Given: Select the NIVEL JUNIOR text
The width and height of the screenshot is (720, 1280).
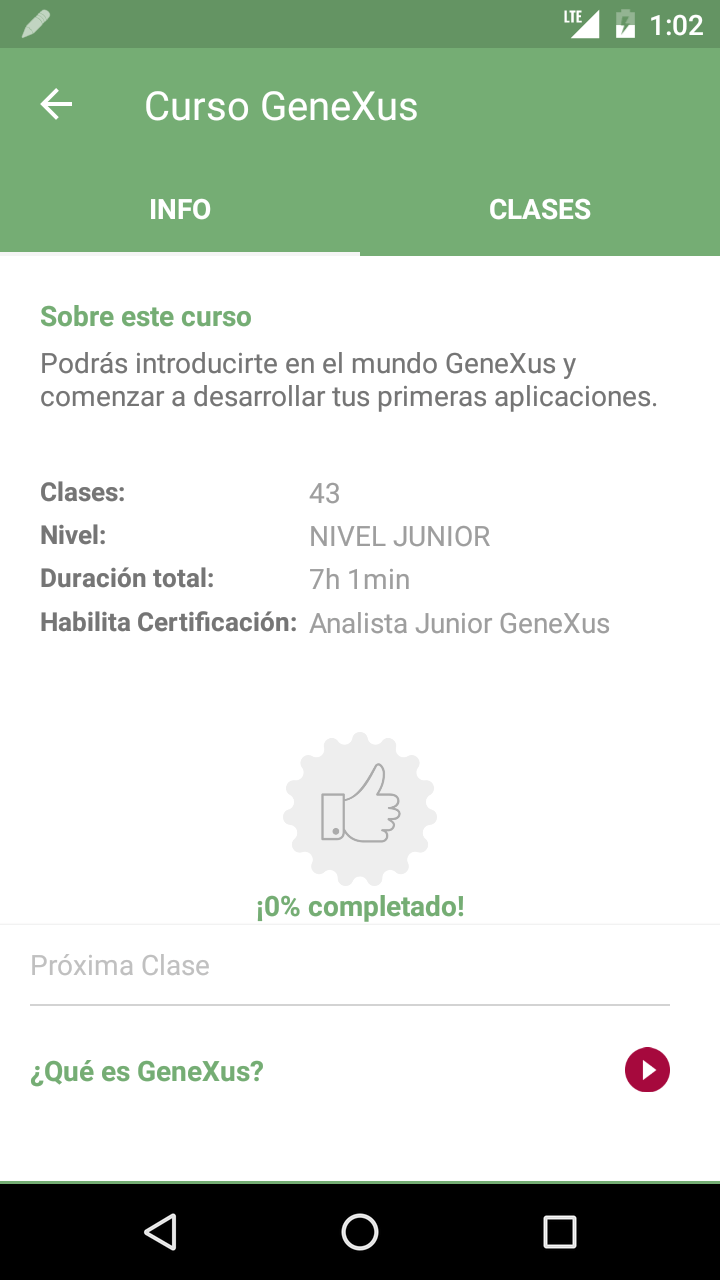Looking at the screenshot, I should click(x=399, y=536).
